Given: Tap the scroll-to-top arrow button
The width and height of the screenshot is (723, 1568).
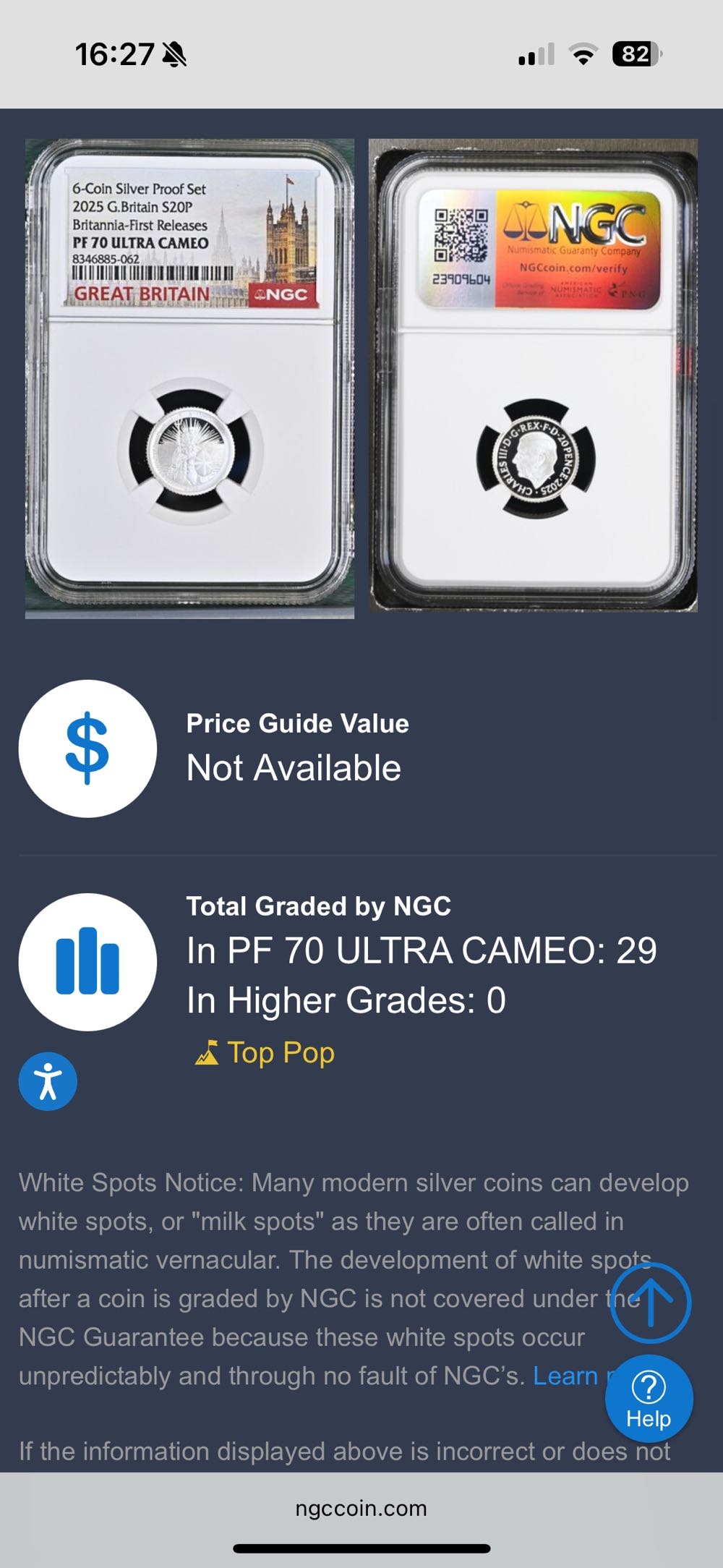Looking at the screenshot, I should click(x=650, y=1303).
